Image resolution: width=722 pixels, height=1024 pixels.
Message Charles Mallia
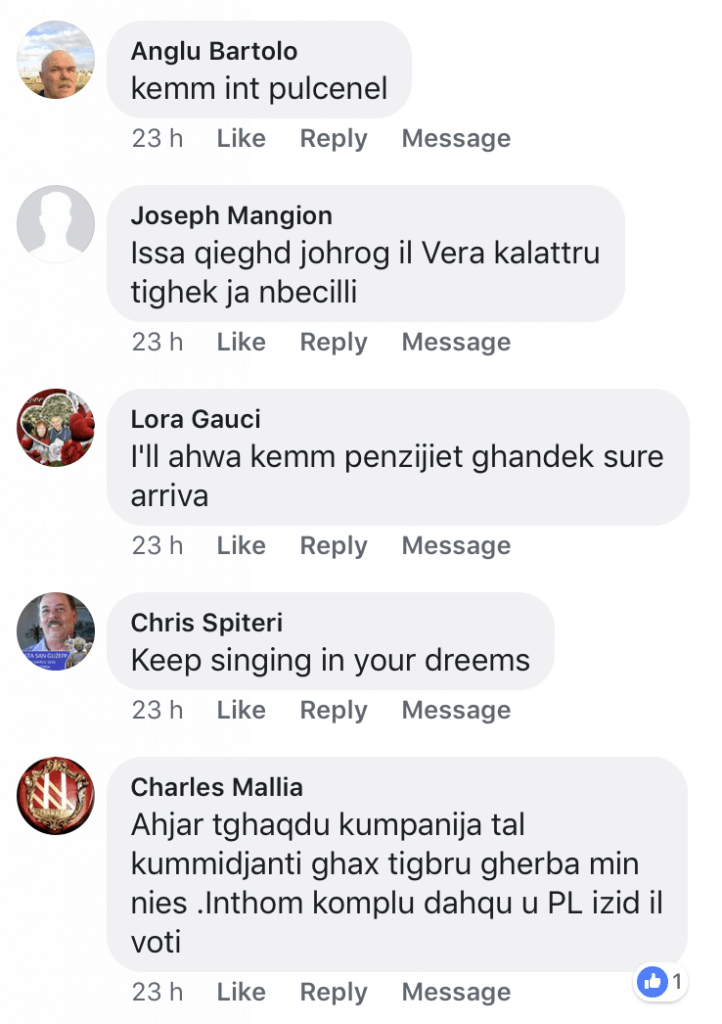click(x=455, y=992)
